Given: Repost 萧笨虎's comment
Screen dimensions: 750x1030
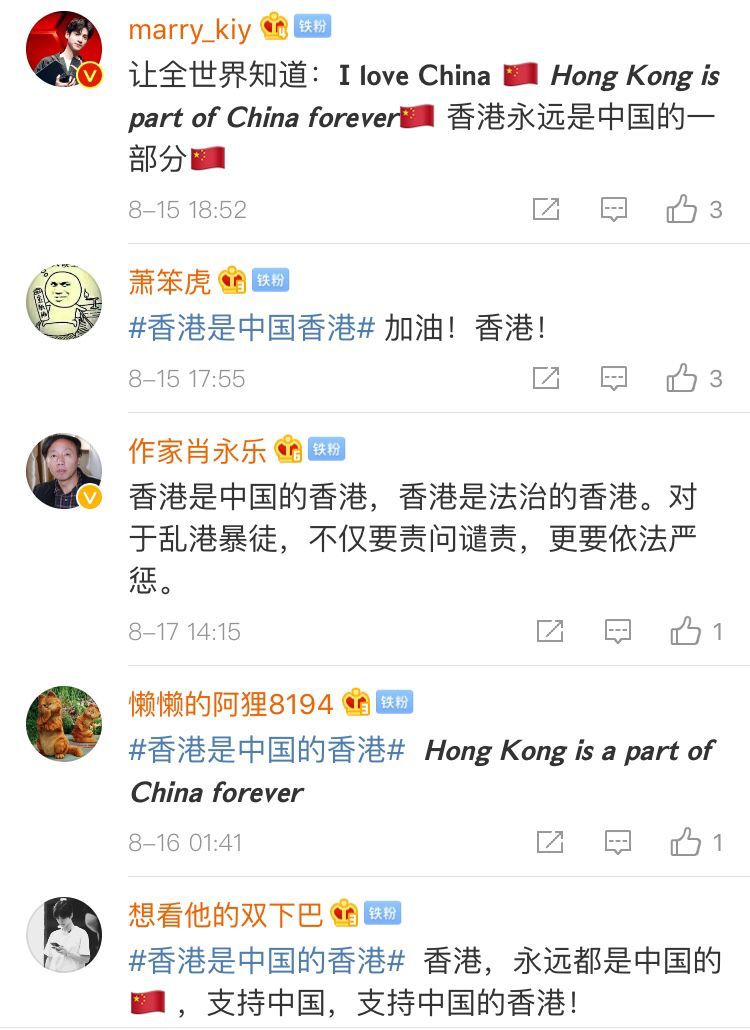Looking at the screenshot, I should point(546,378).
